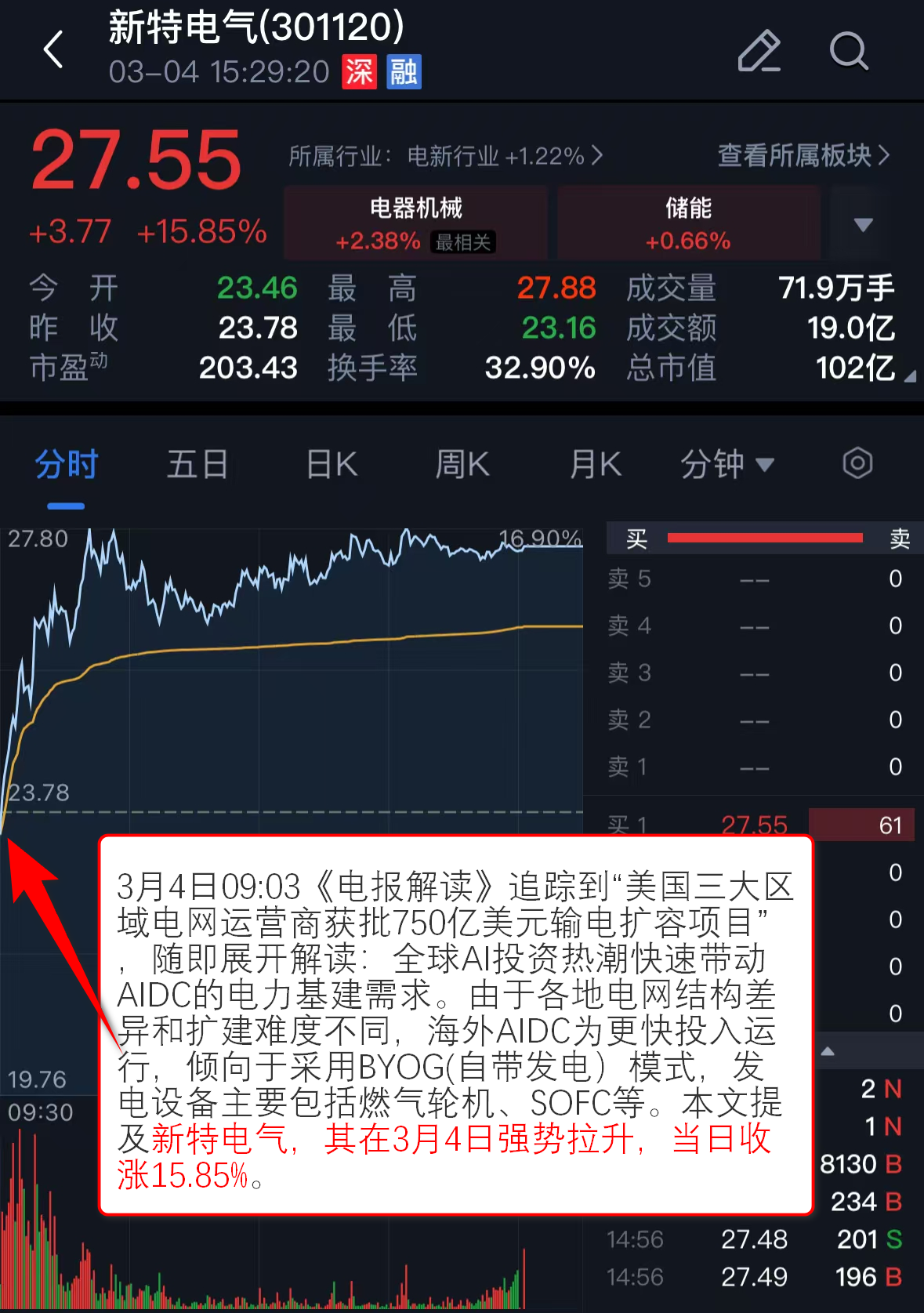This screenshot has width=924, height=1313.
Task: Switch to the 日K chart tab
Action: click(x=332, y=465)
